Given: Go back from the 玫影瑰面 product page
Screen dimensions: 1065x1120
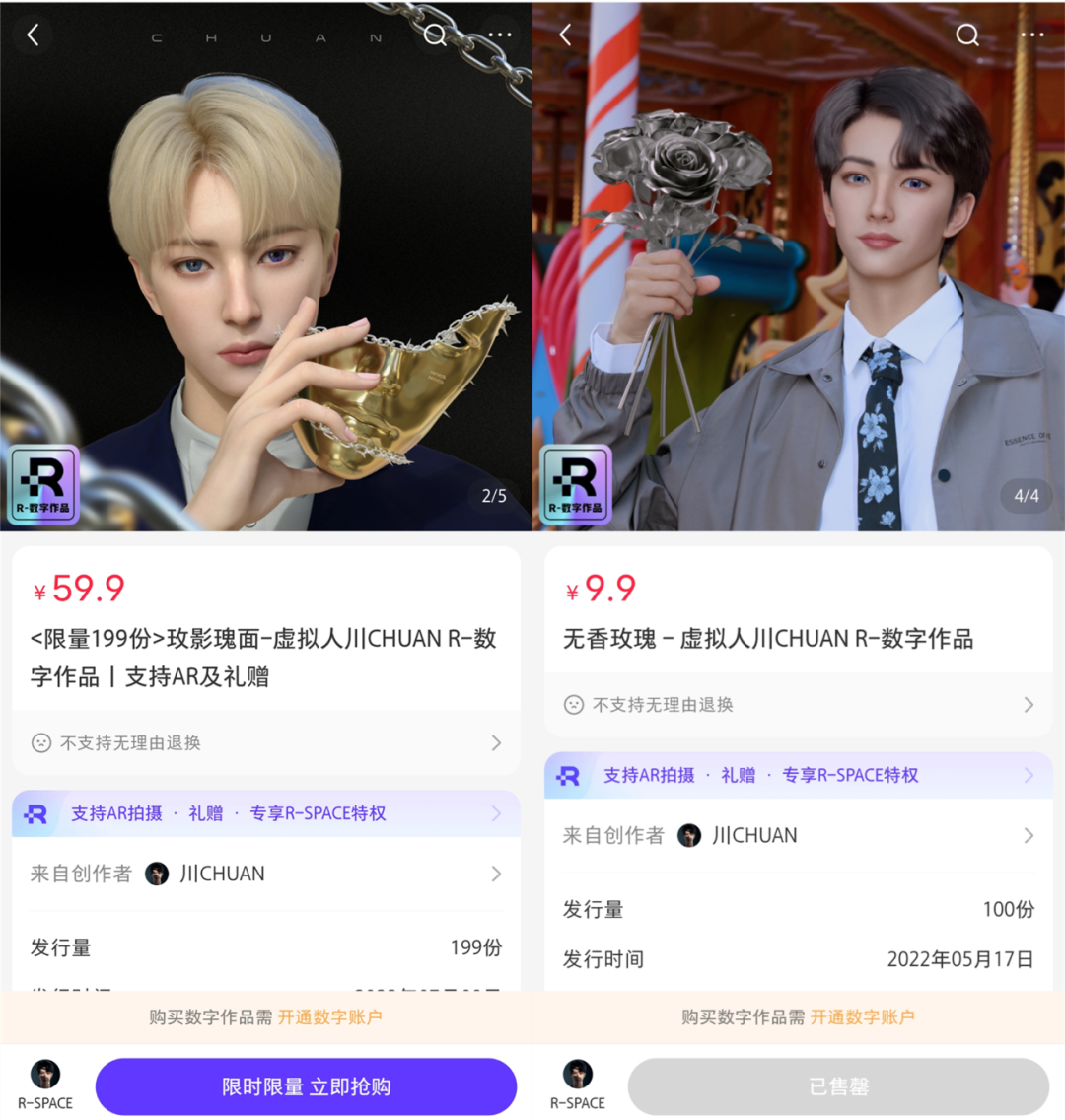Looking at the screenshot, I should (33, 35).
